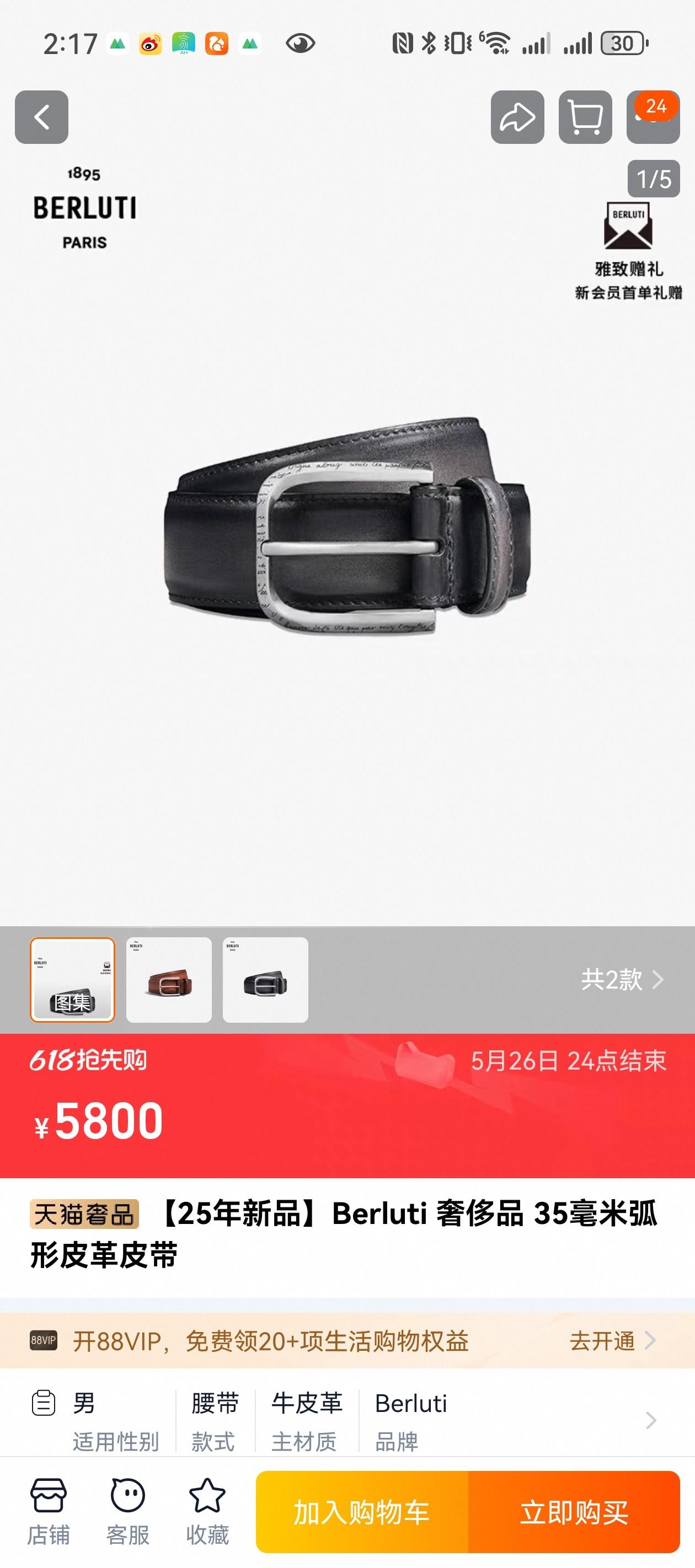
Task: Add item to favorites 收藏
Action: point(207,1512)
